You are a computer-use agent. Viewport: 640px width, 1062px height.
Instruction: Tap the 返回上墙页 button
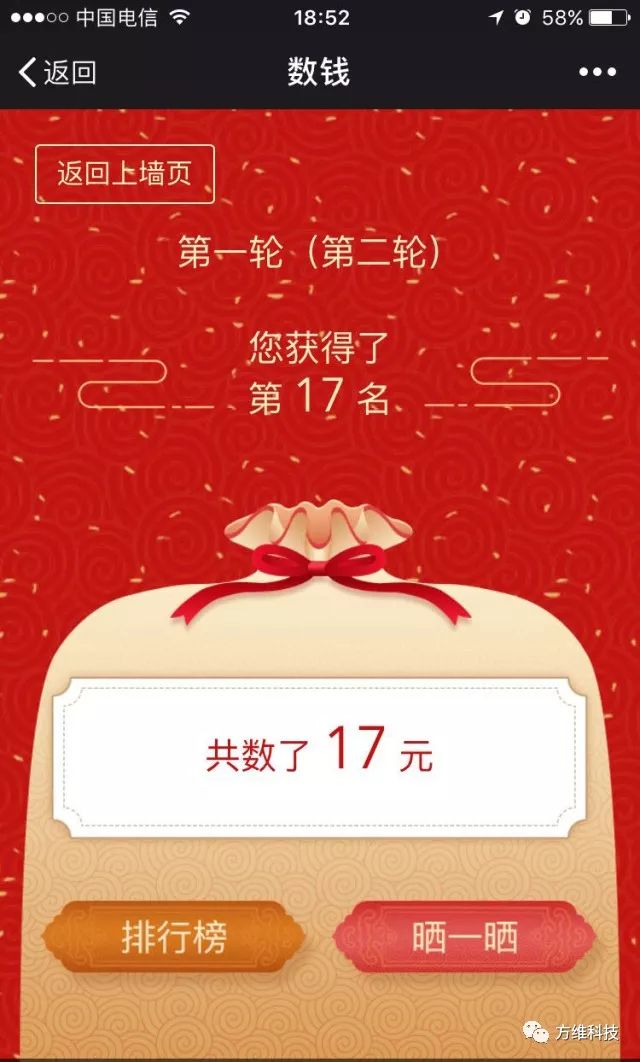124,174
